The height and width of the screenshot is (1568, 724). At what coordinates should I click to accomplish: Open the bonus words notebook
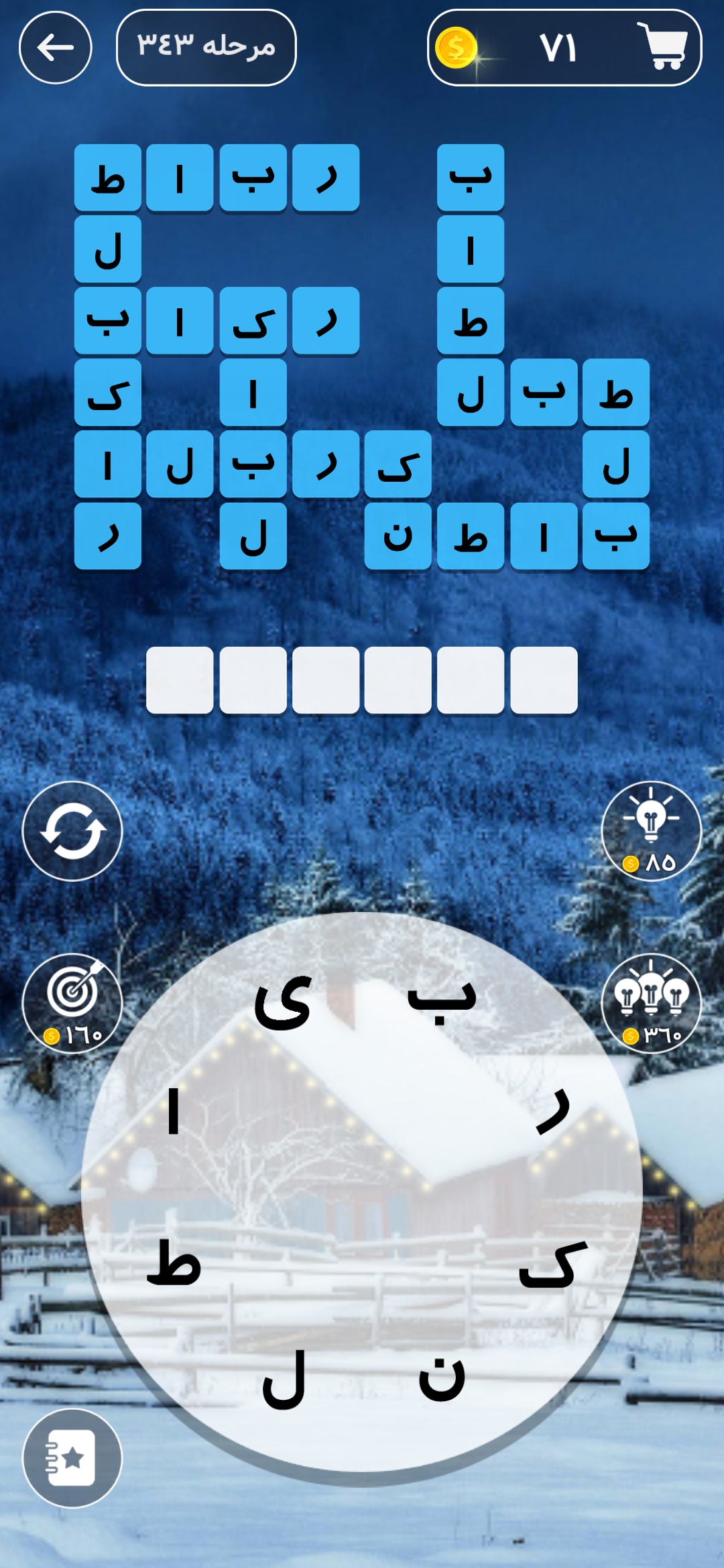point(72,1458)
